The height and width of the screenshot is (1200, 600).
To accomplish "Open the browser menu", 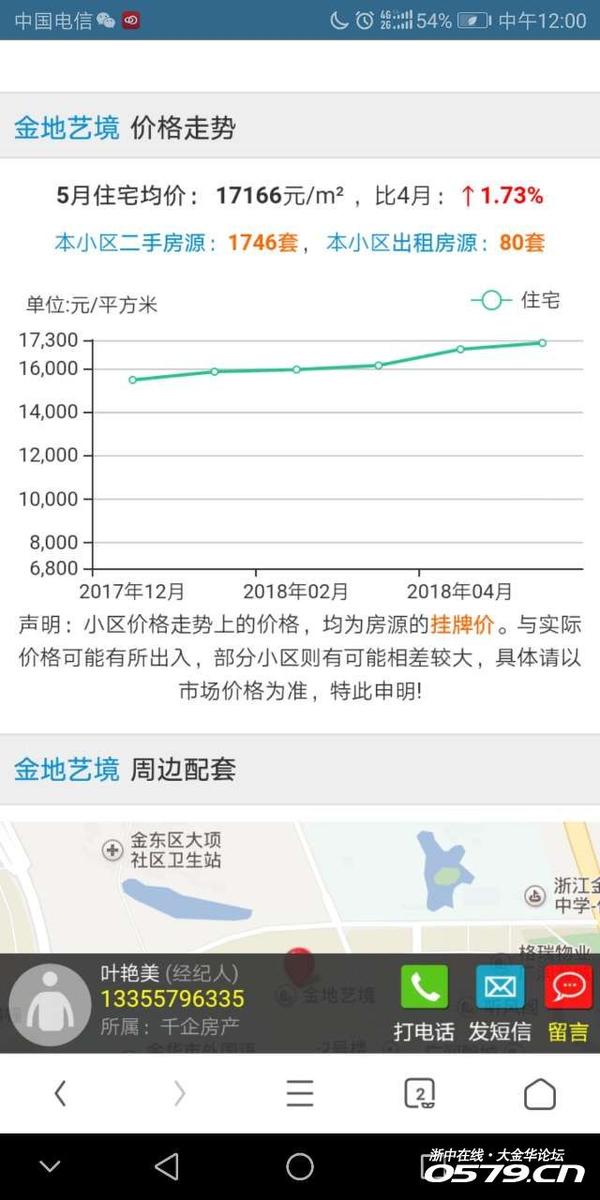I will click(300, 1094).
